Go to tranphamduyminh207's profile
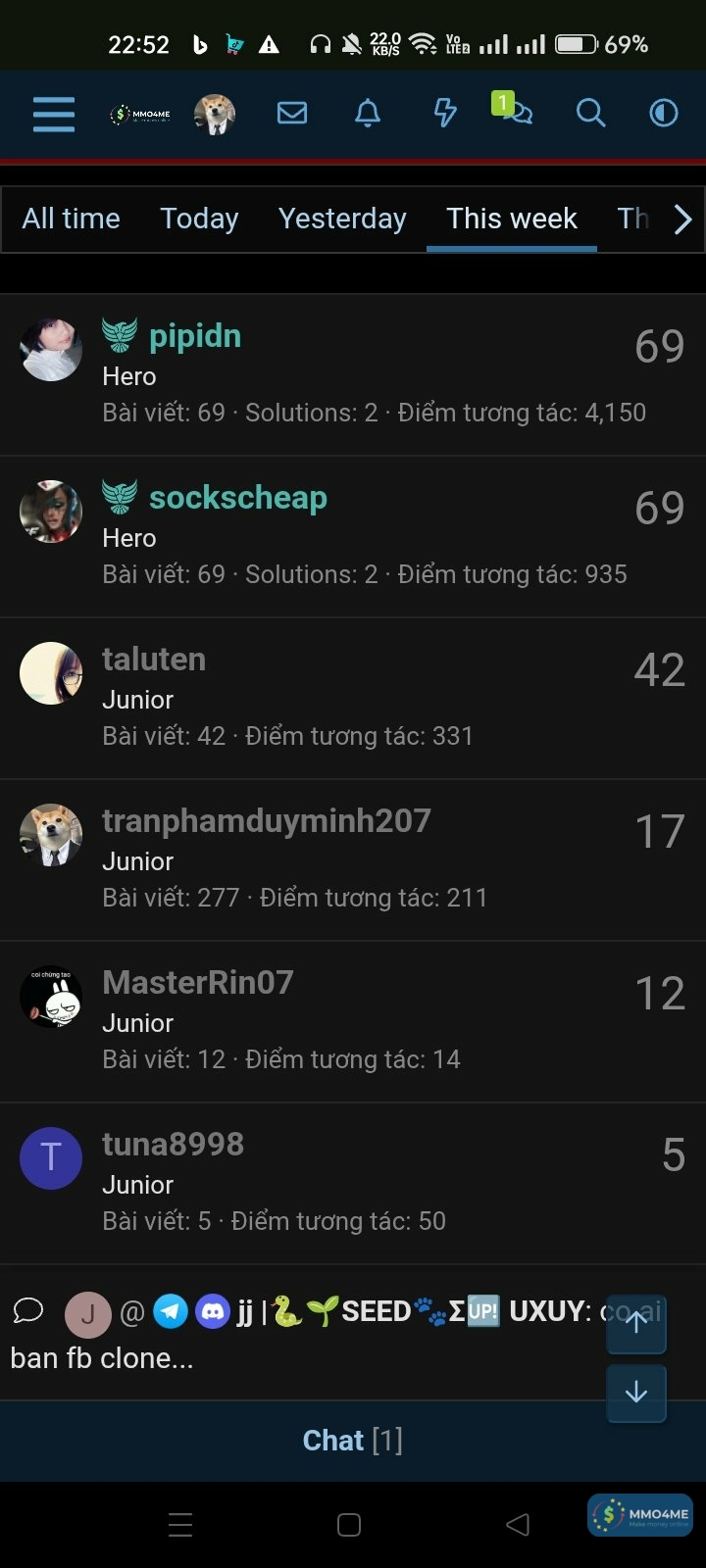The height and width of the screenshot is (1568, 706). [266, 821]
